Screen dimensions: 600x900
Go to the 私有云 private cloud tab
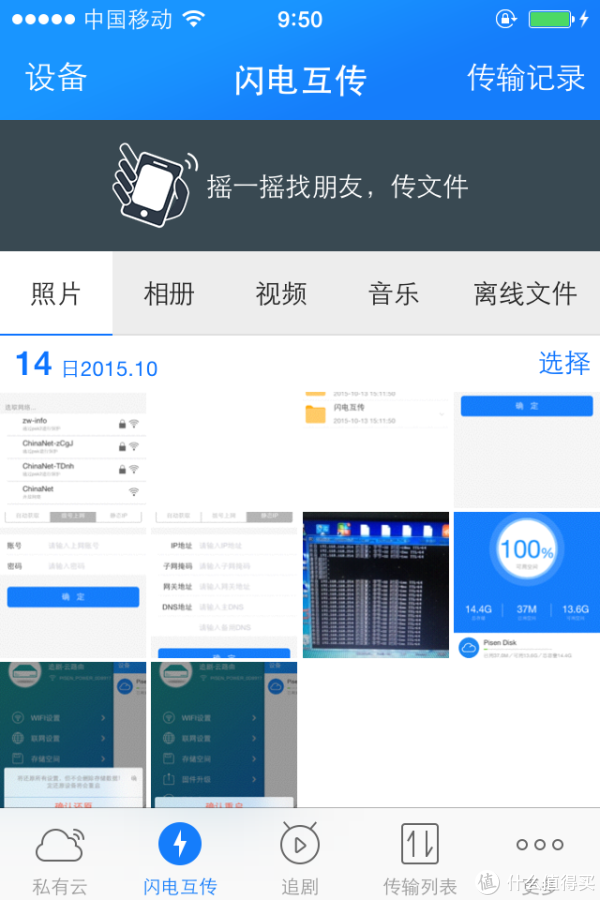pos(59,858)
